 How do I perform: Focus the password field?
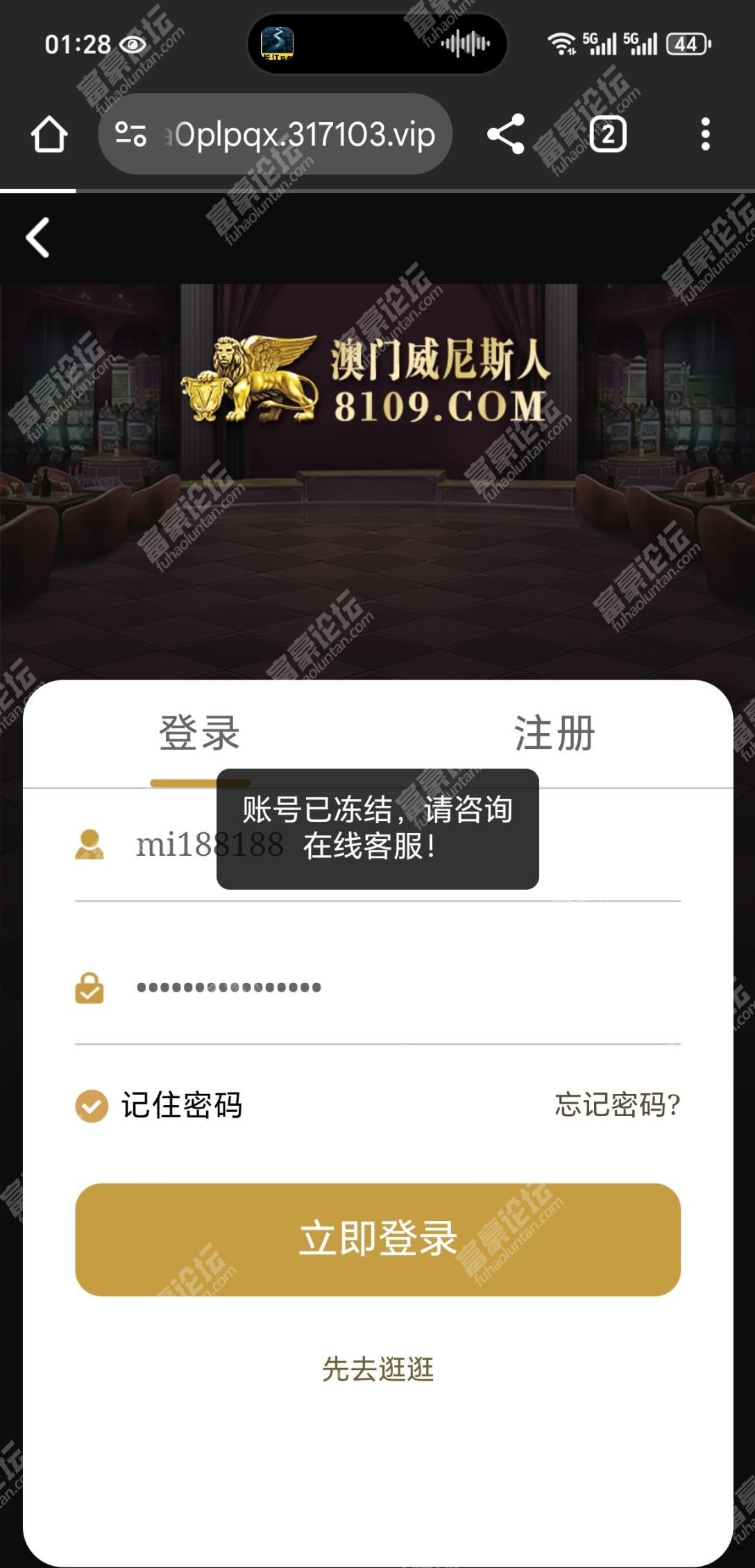tap(402, 987)
